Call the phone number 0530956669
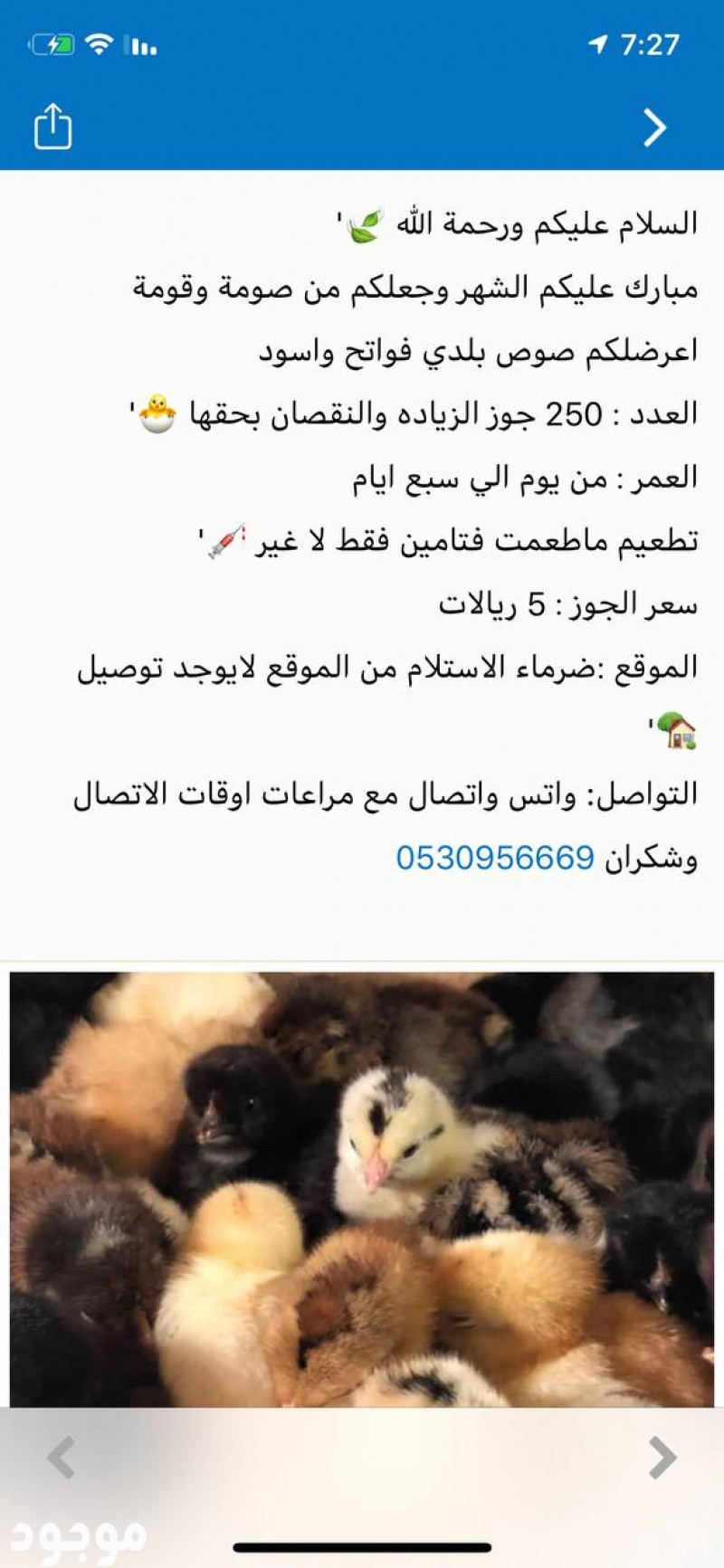This screenshot has height=1568, width=724. [495, 857]
